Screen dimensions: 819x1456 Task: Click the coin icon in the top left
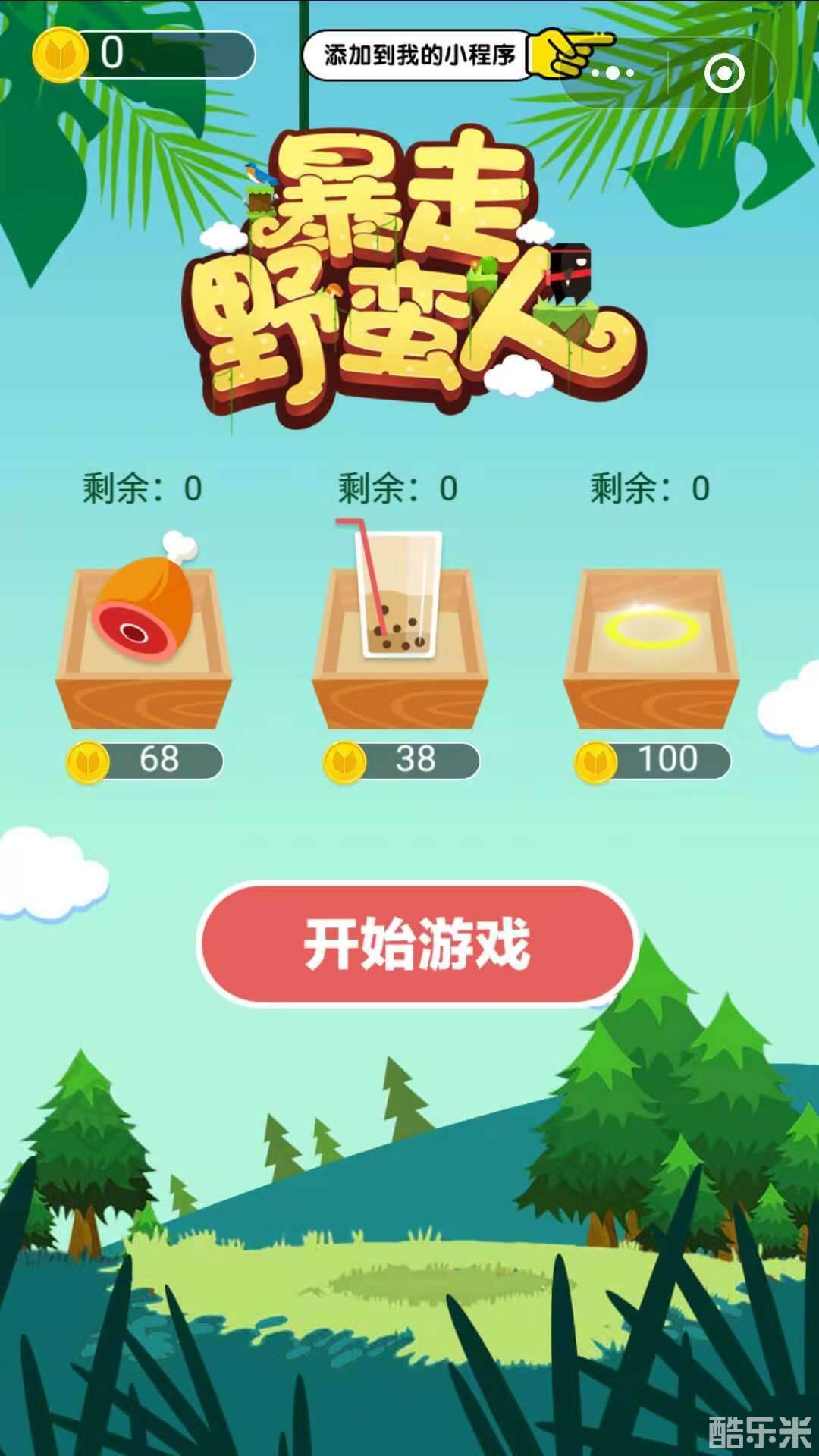(x=59, y=52)
